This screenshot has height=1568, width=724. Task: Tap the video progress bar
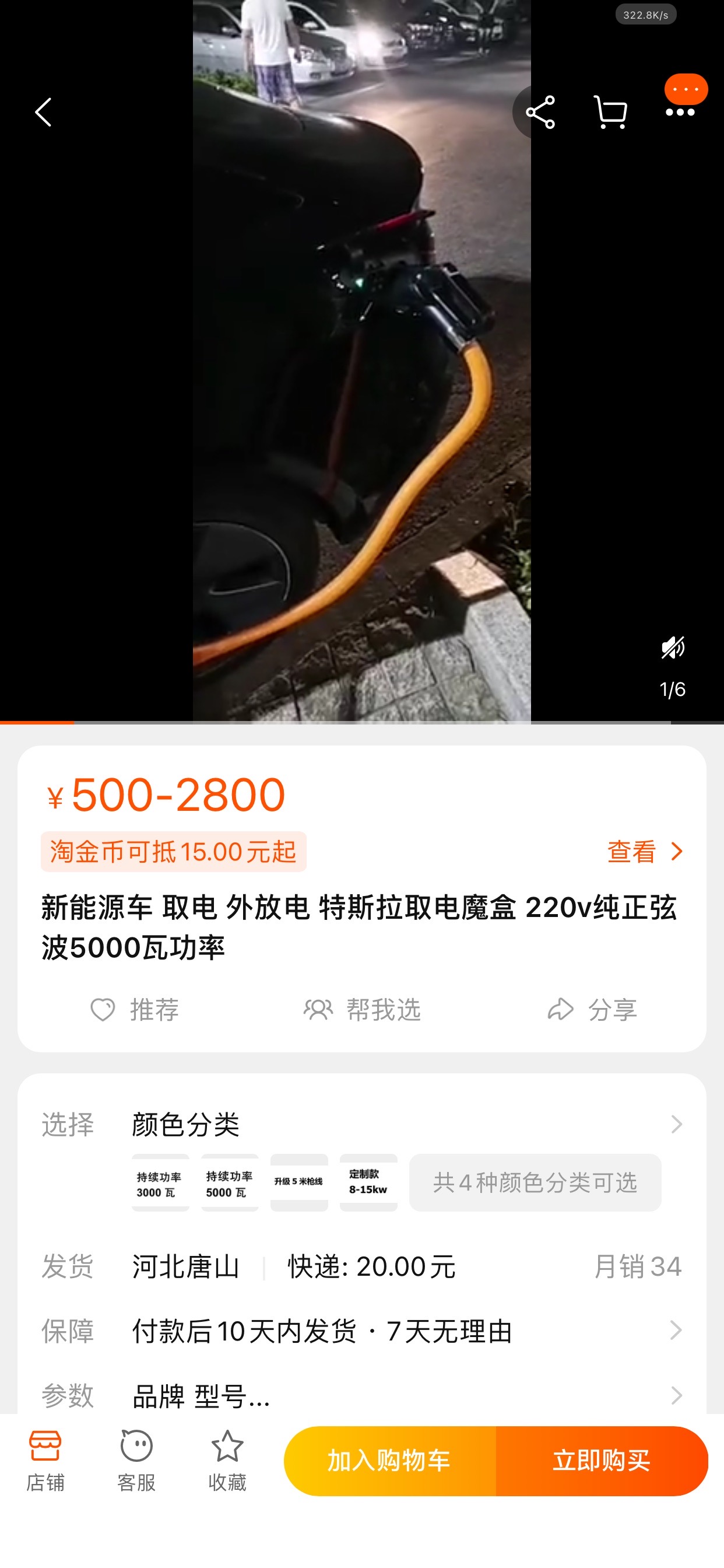tap(362, 722)
